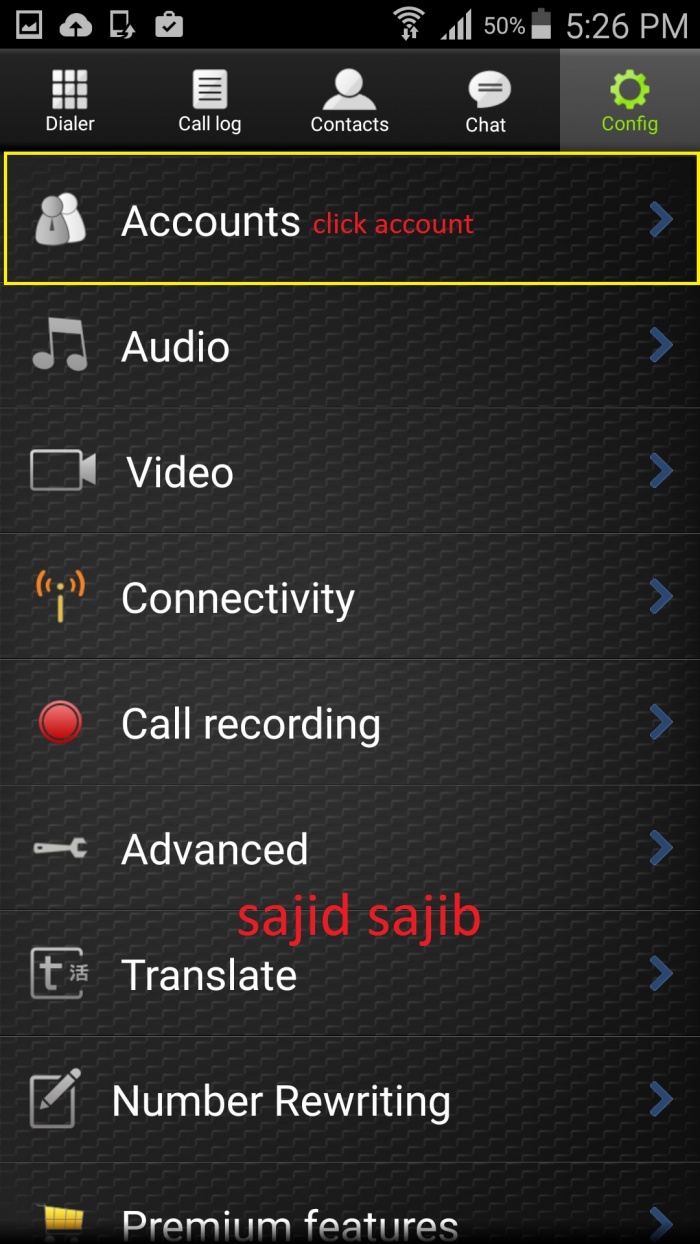Open Number Rewriting settings
Image resolution: width=700 pixels, height=1244 pixels.
pos(350,1101)
